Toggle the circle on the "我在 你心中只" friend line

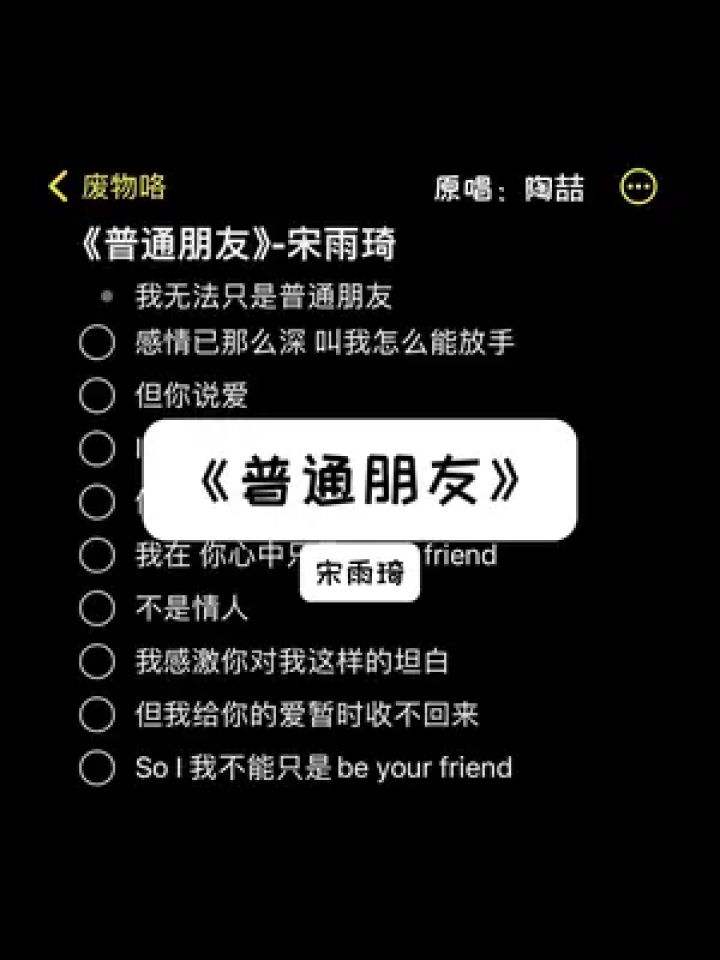(97, 553)
